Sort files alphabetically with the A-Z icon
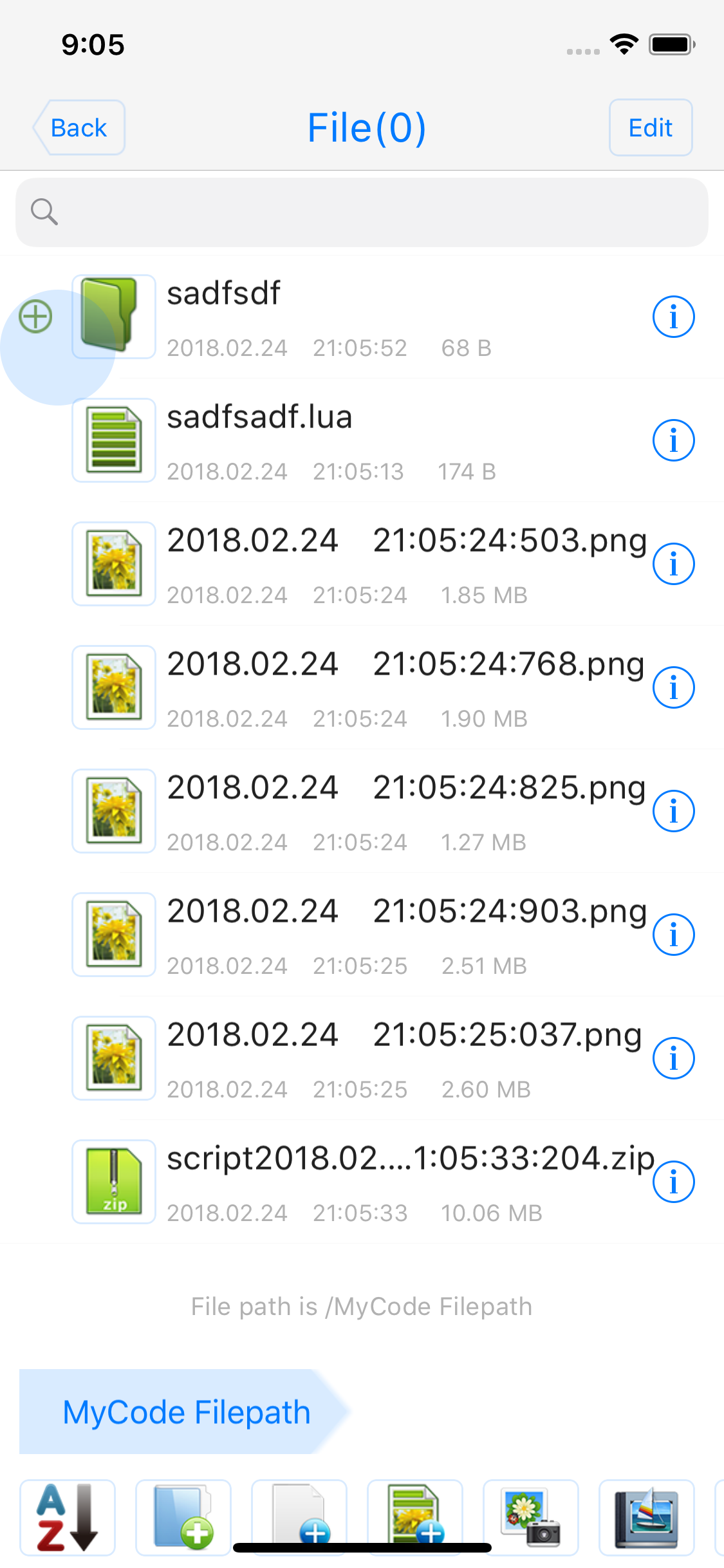 (67, 1517)
